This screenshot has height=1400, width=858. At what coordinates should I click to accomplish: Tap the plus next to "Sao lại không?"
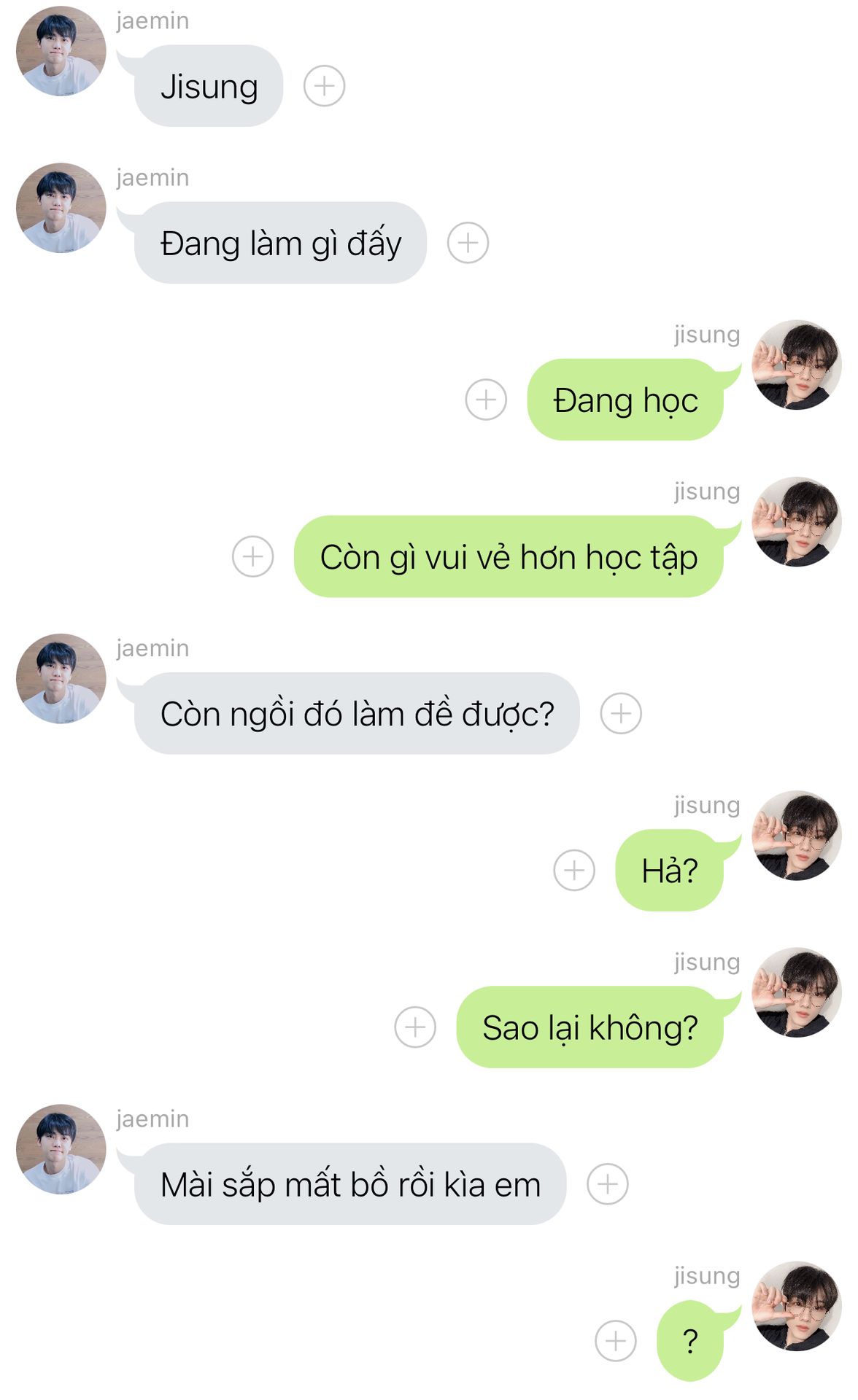pos(415,1027)
